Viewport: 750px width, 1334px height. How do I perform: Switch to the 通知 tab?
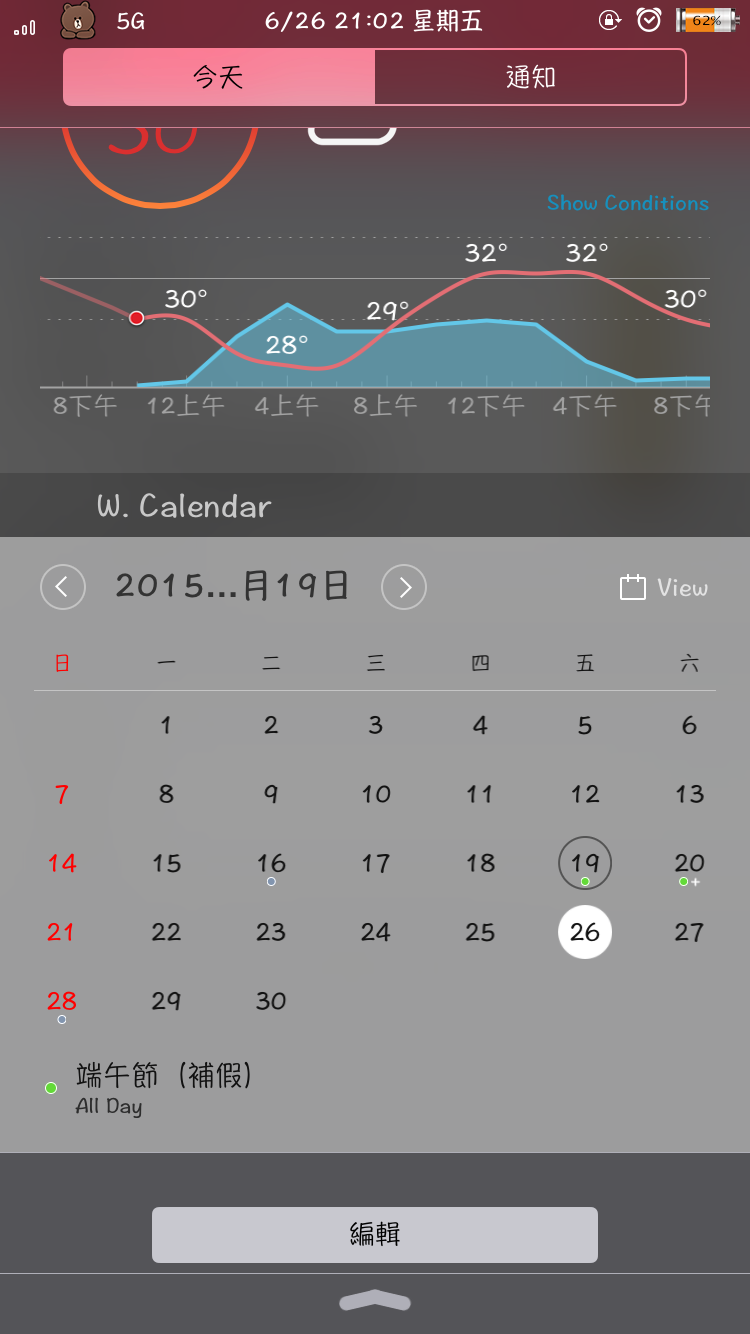[530, 77]
